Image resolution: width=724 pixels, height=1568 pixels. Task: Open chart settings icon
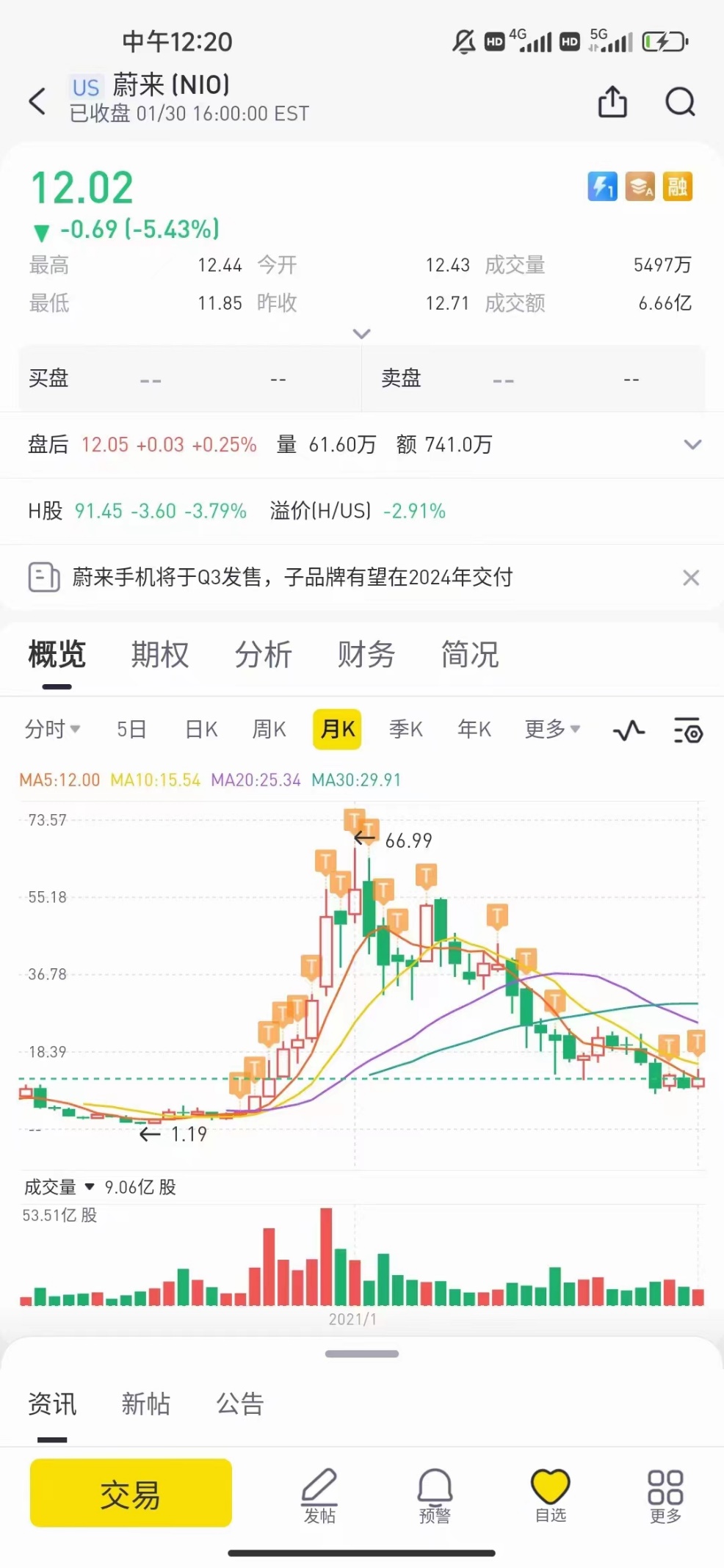(x=688, y=730)
